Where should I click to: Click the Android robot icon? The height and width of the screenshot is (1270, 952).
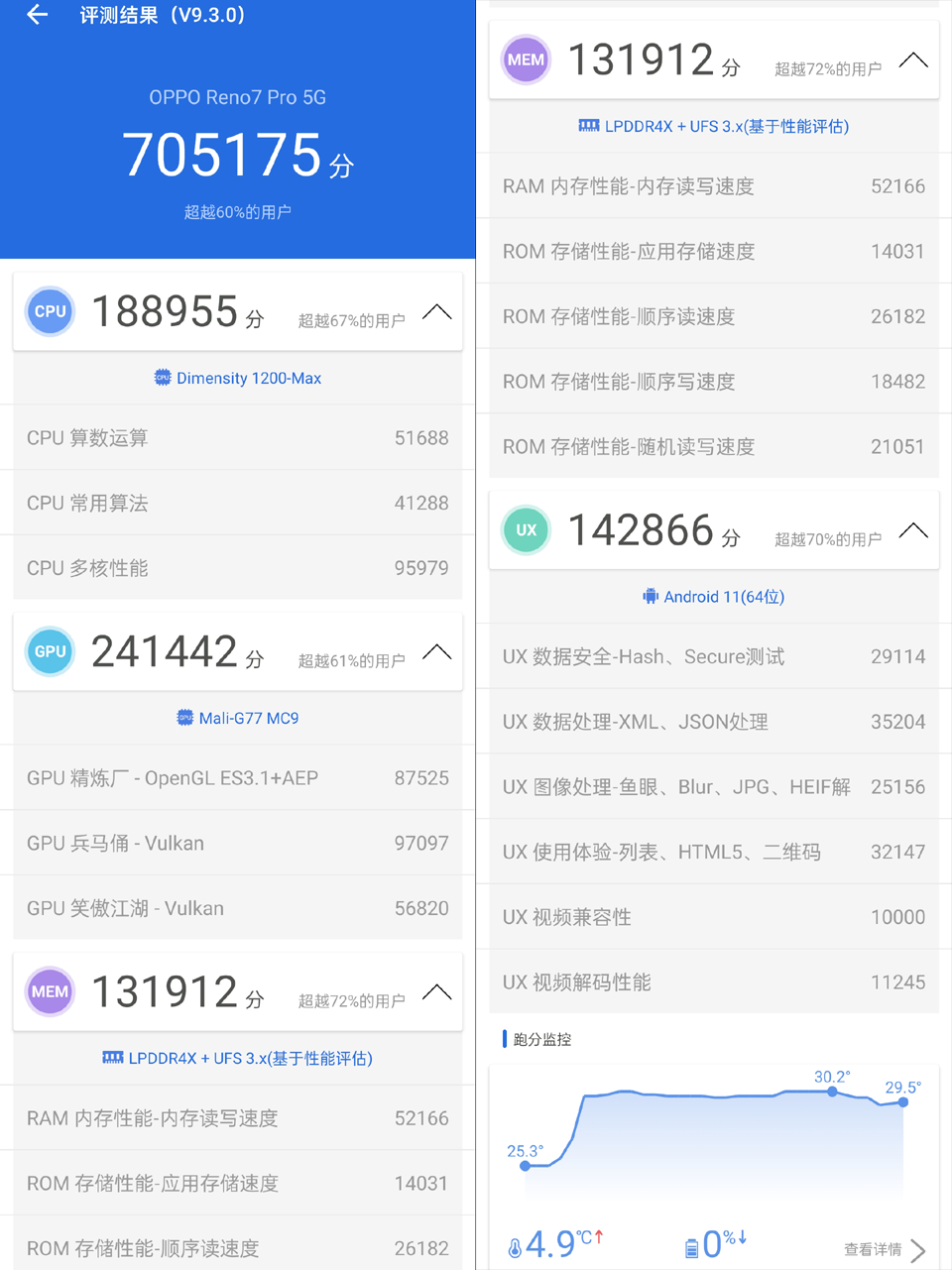click(651, 596)
